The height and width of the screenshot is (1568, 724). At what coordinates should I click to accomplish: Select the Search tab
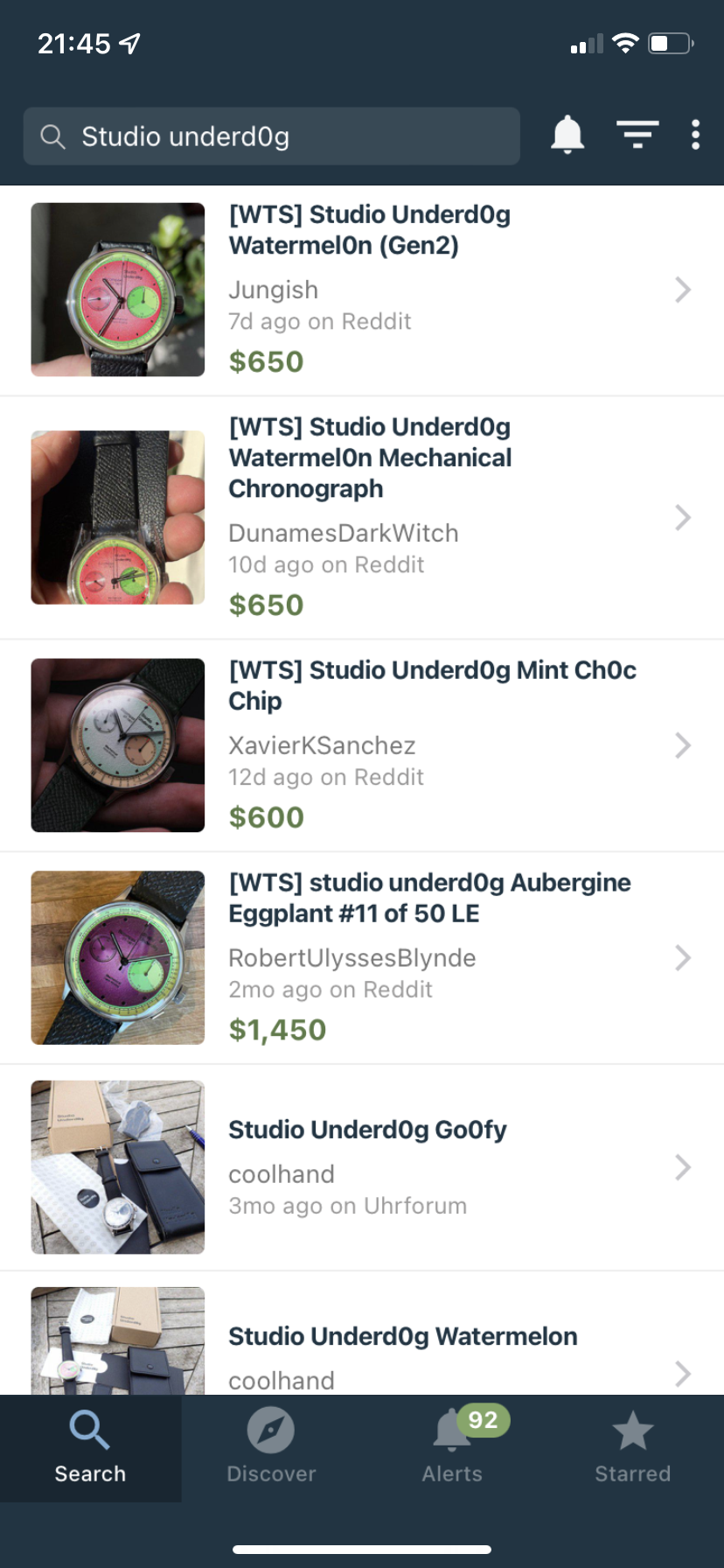pyautogui.click(x=90, y=1447)
